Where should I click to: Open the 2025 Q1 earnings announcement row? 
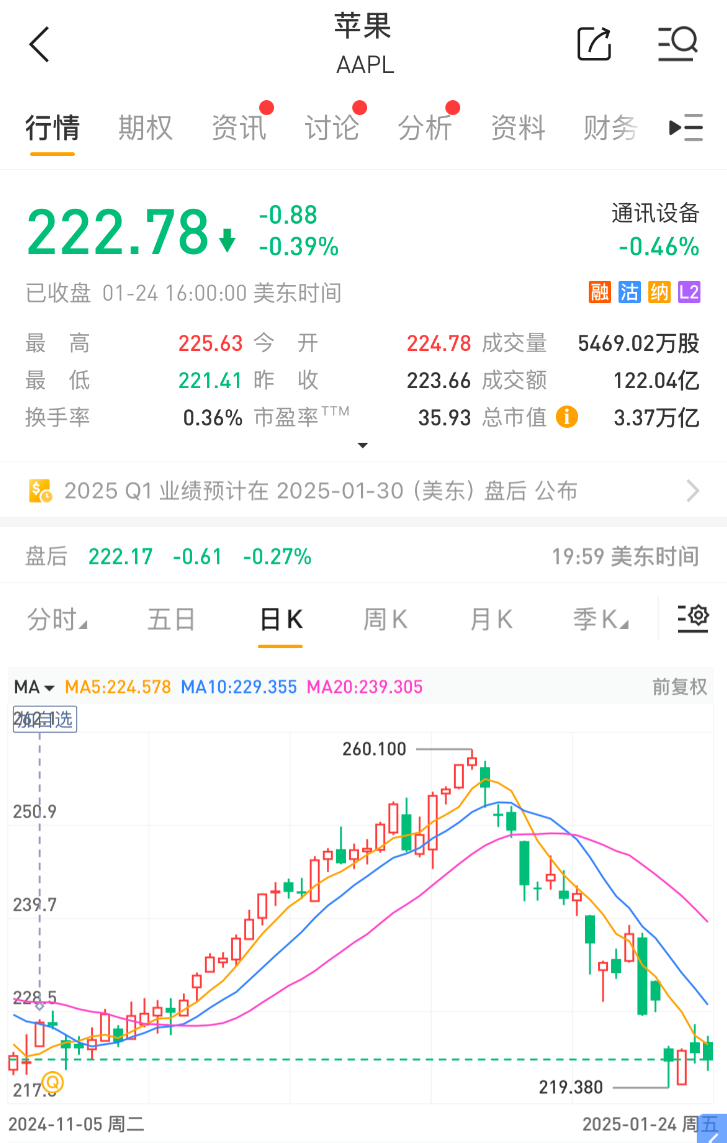pyautogui.click(x=363, y=491)
